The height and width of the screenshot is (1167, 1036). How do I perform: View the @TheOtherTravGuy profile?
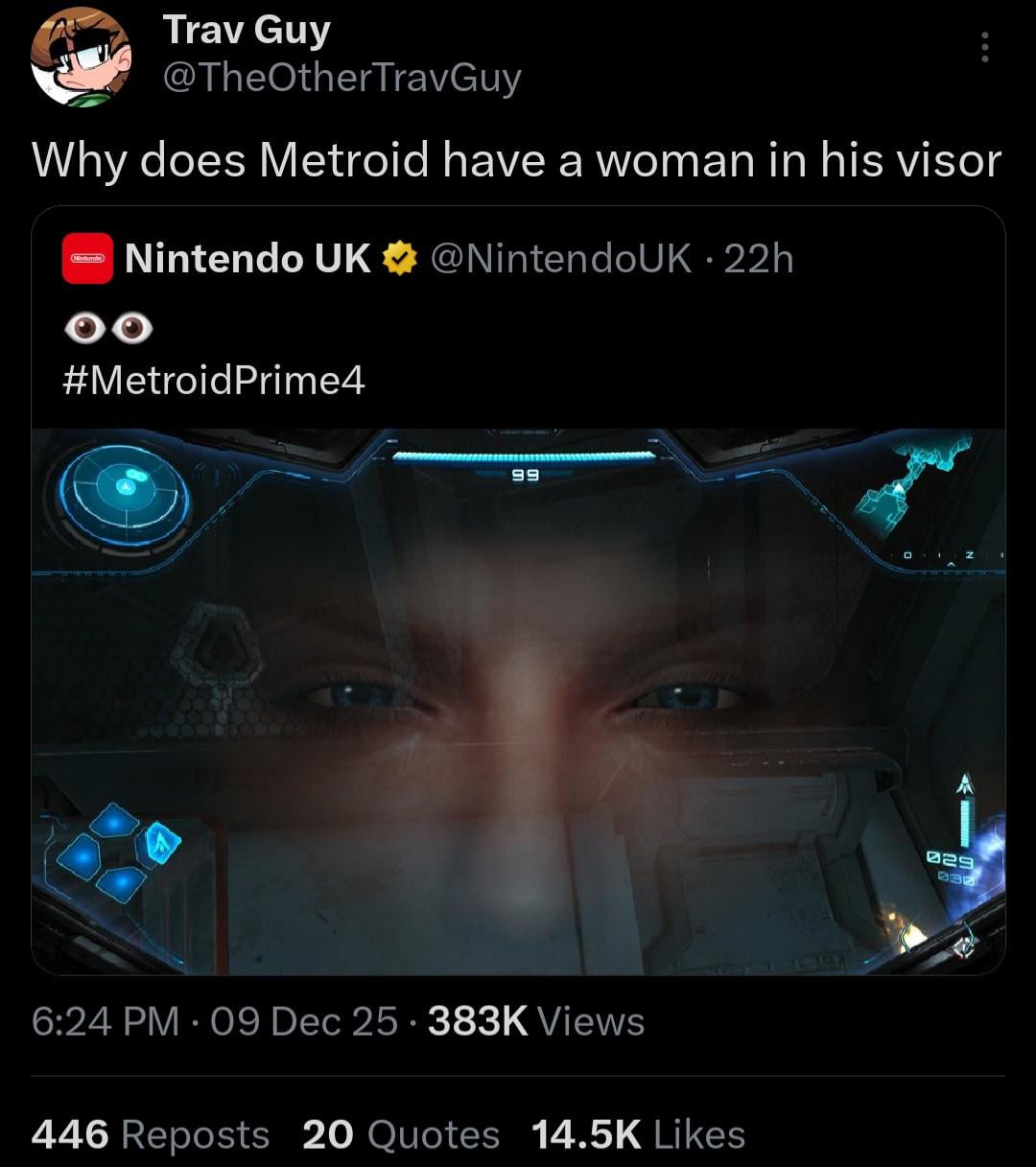tap(341, 78)
